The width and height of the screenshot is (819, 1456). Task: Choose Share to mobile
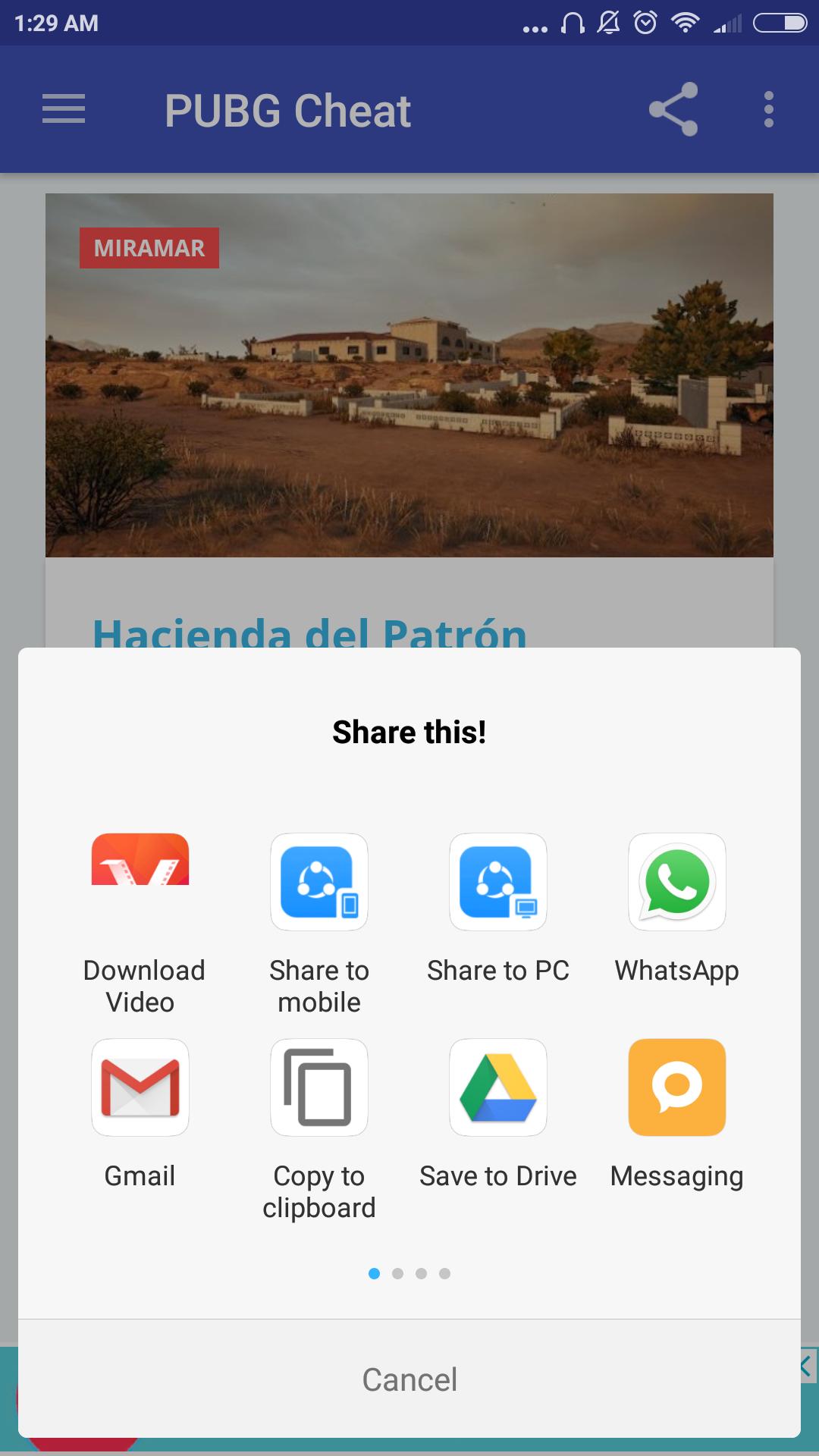[x=319, y=883]
